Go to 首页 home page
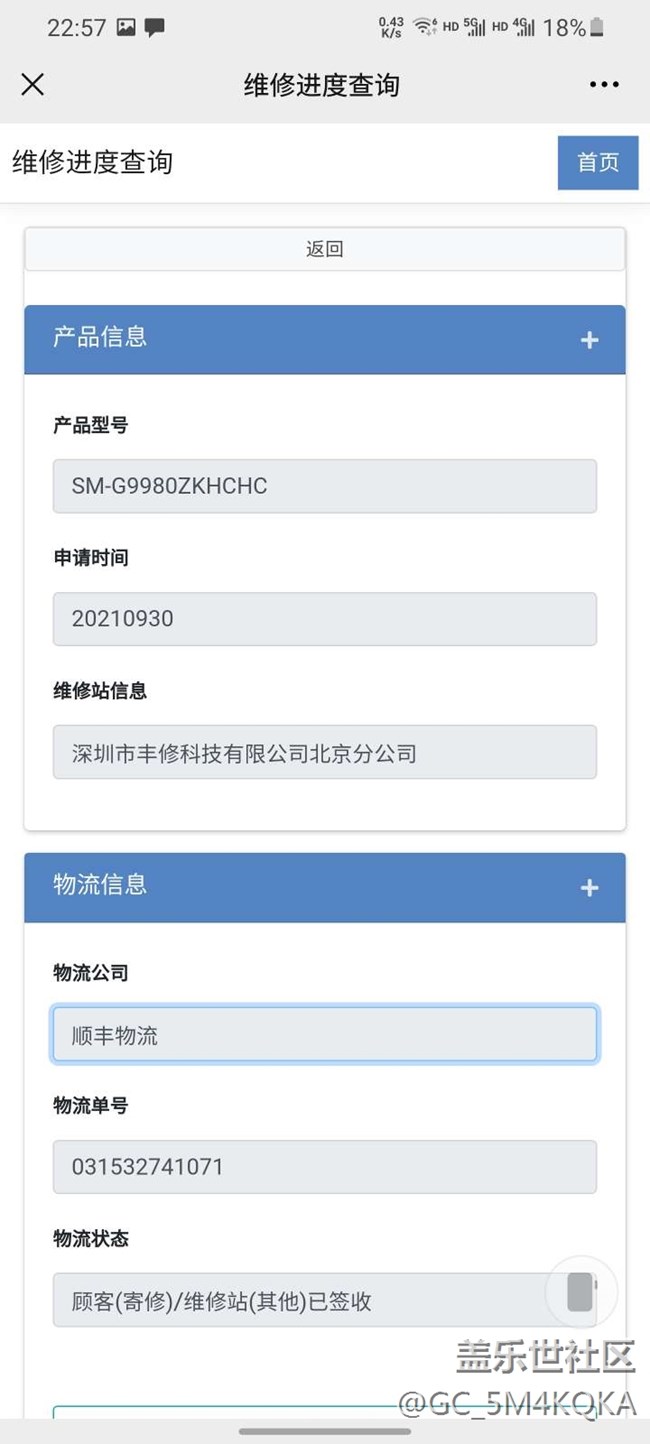 tap(598, 162)
